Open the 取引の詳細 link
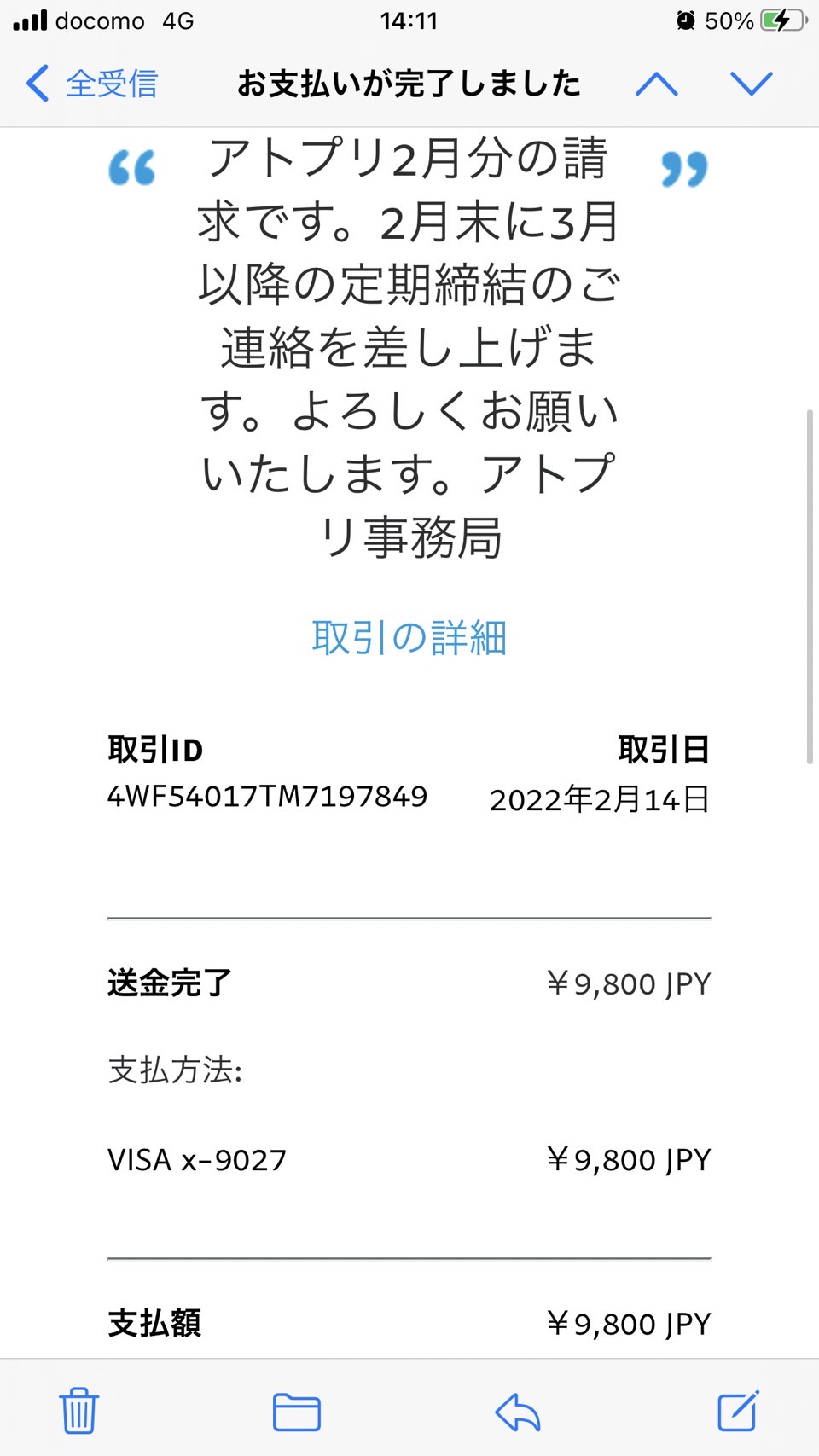 click(x=409, y=637)
